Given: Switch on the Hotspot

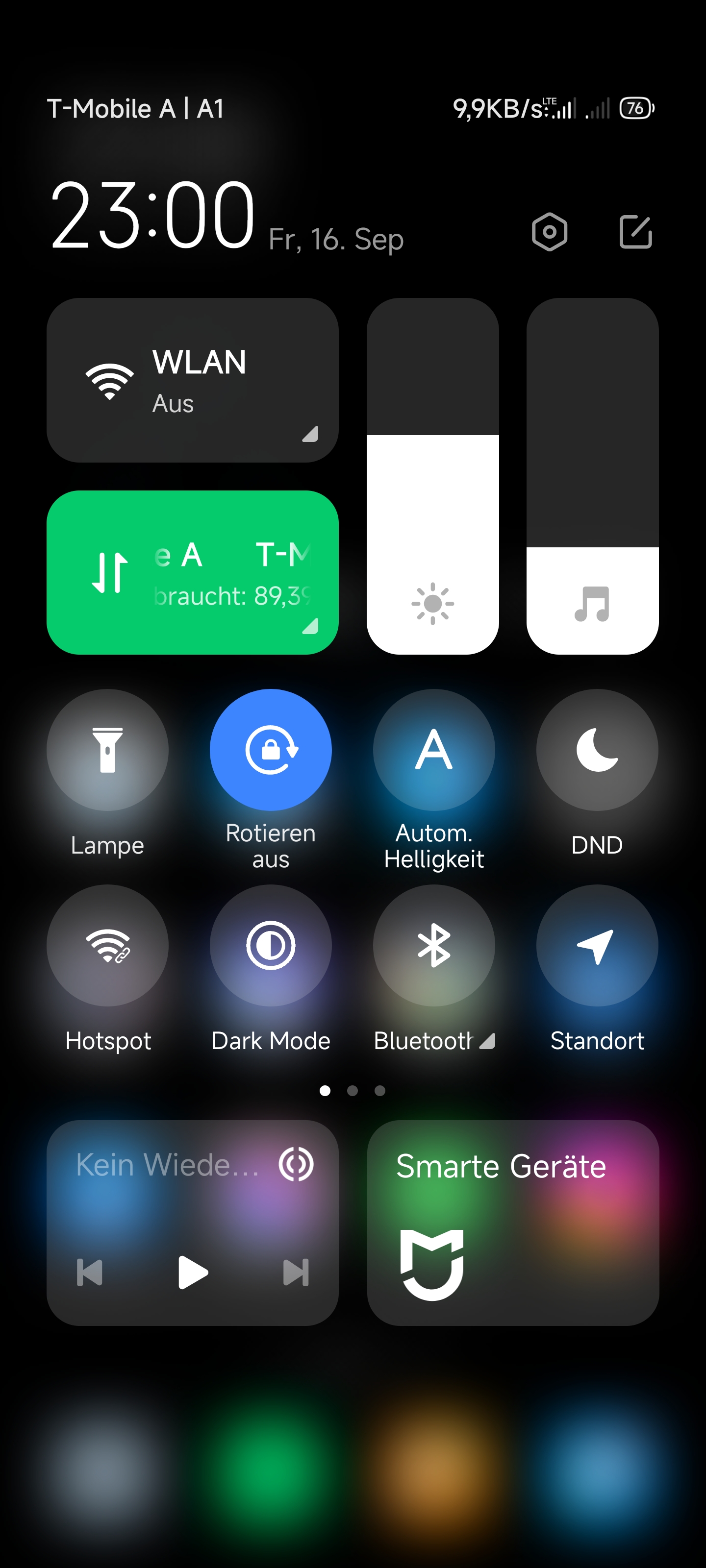Looking at the screenshot, I should coord(108,945).
